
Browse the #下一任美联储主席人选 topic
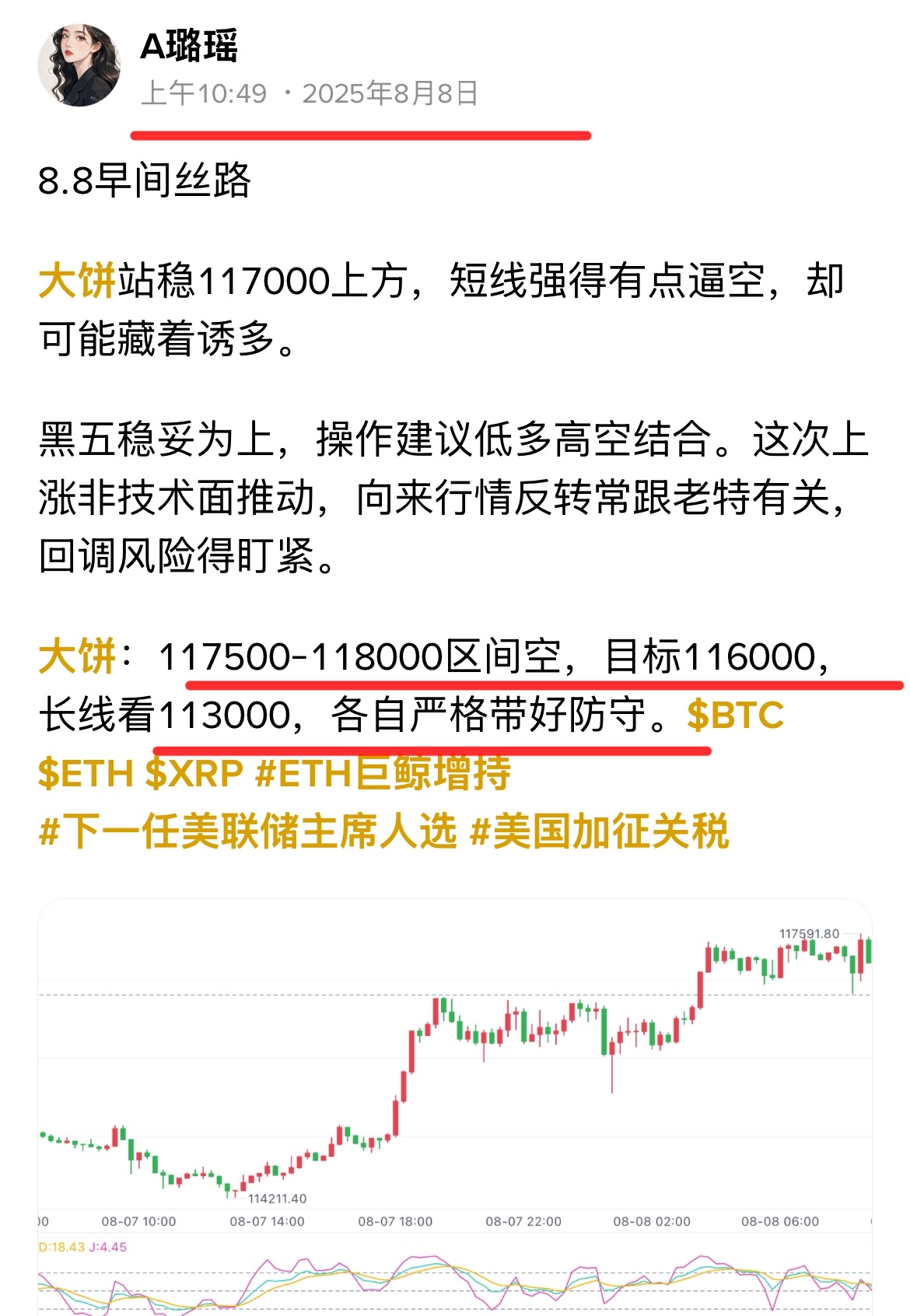click(247, 831)
